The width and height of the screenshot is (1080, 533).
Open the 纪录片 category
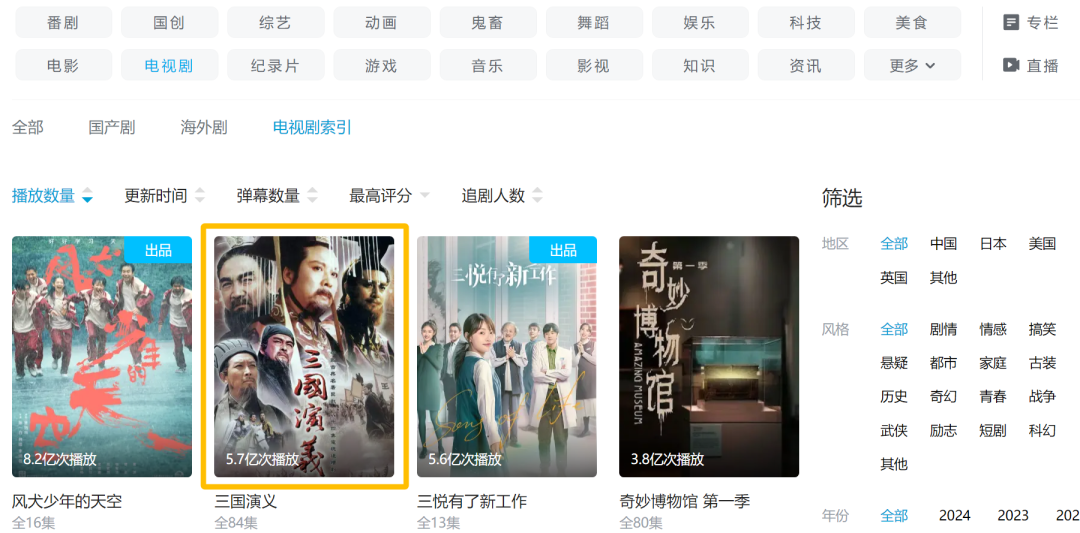click(x=275, y=65)
